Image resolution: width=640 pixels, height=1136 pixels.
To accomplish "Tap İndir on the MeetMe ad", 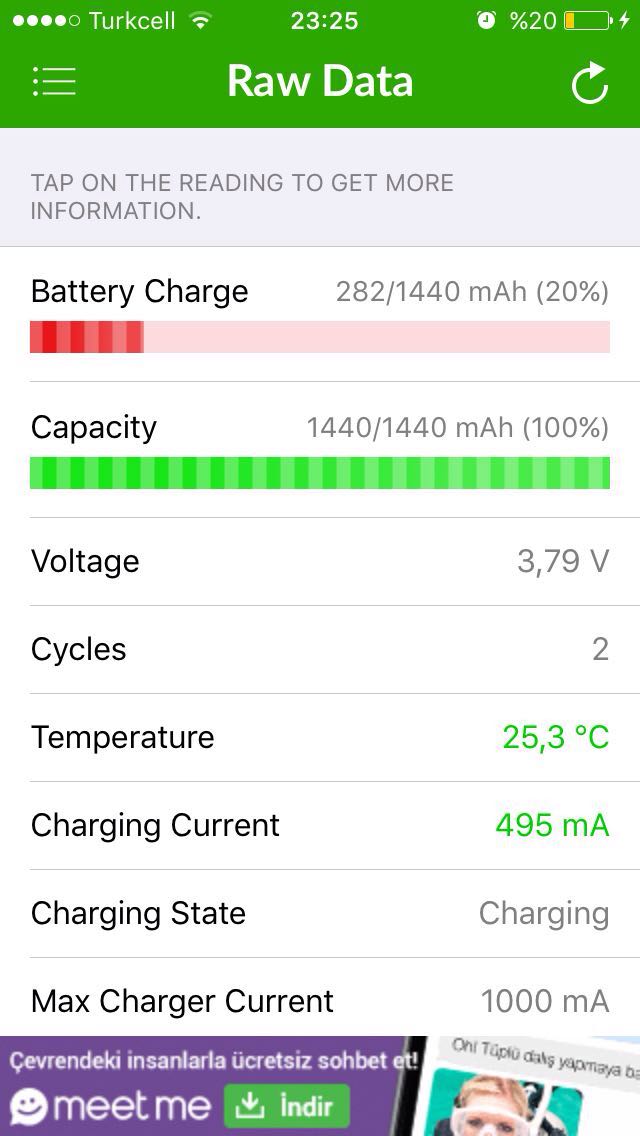I will [287, 1106].
